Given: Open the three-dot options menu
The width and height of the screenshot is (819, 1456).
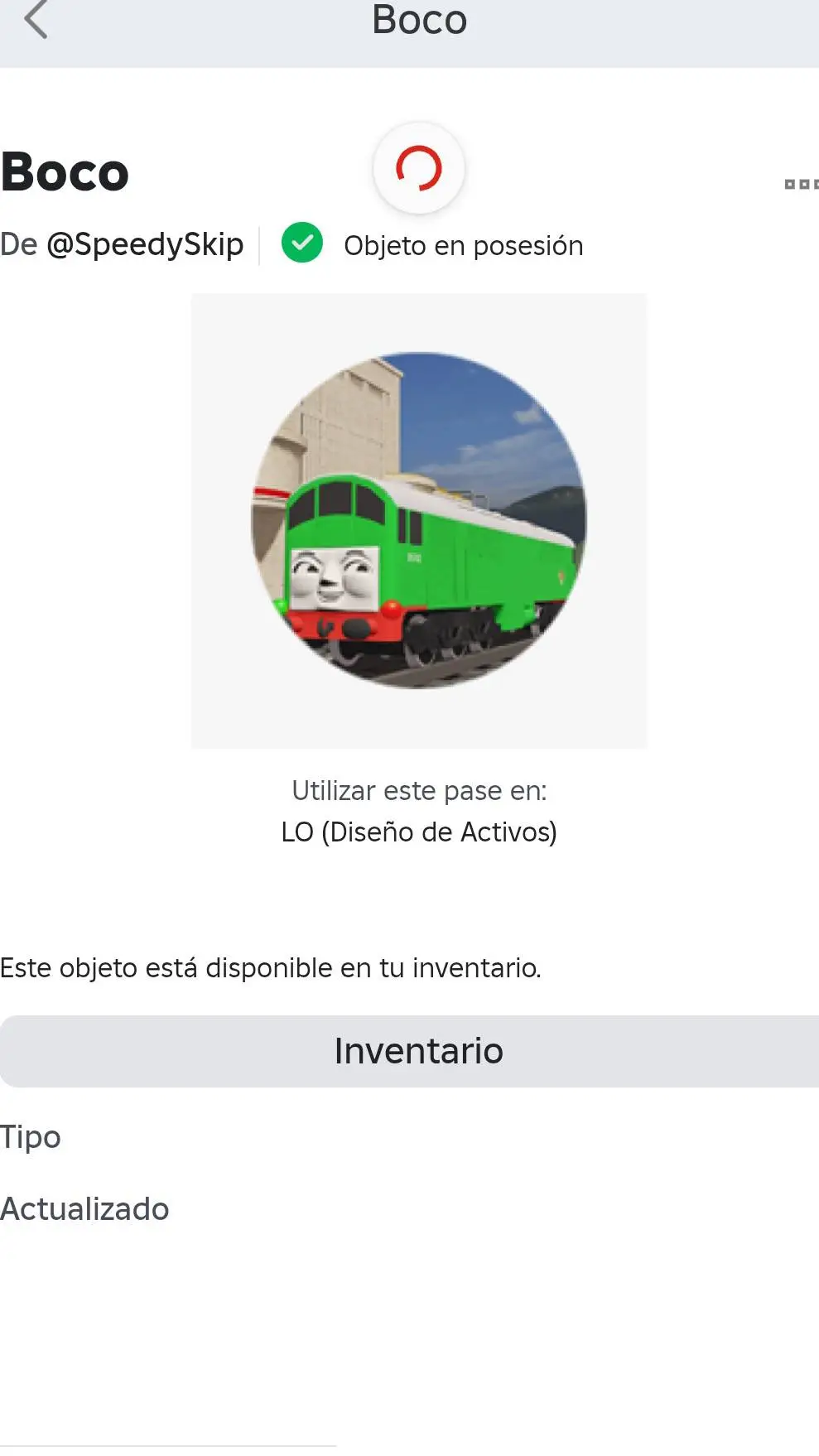Looking at the screenshot, I should click(x=800, y=184).
